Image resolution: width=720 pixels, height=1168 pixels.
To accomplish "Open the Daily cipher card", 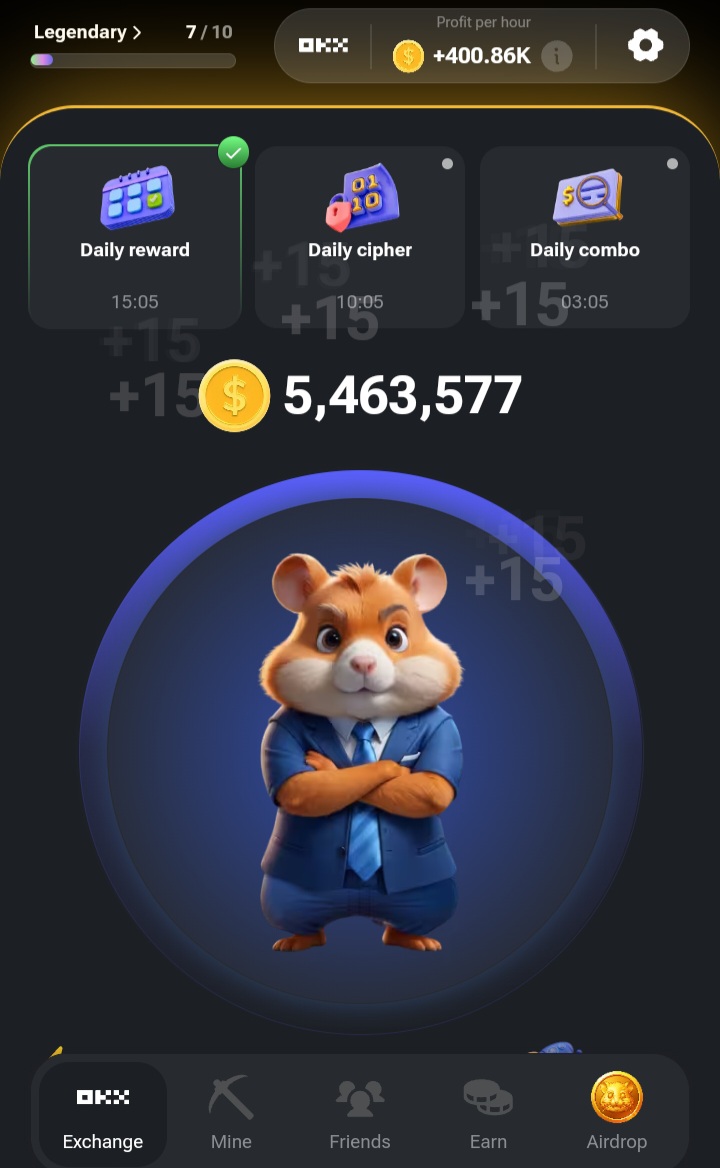I will click(x=360, y=237).
